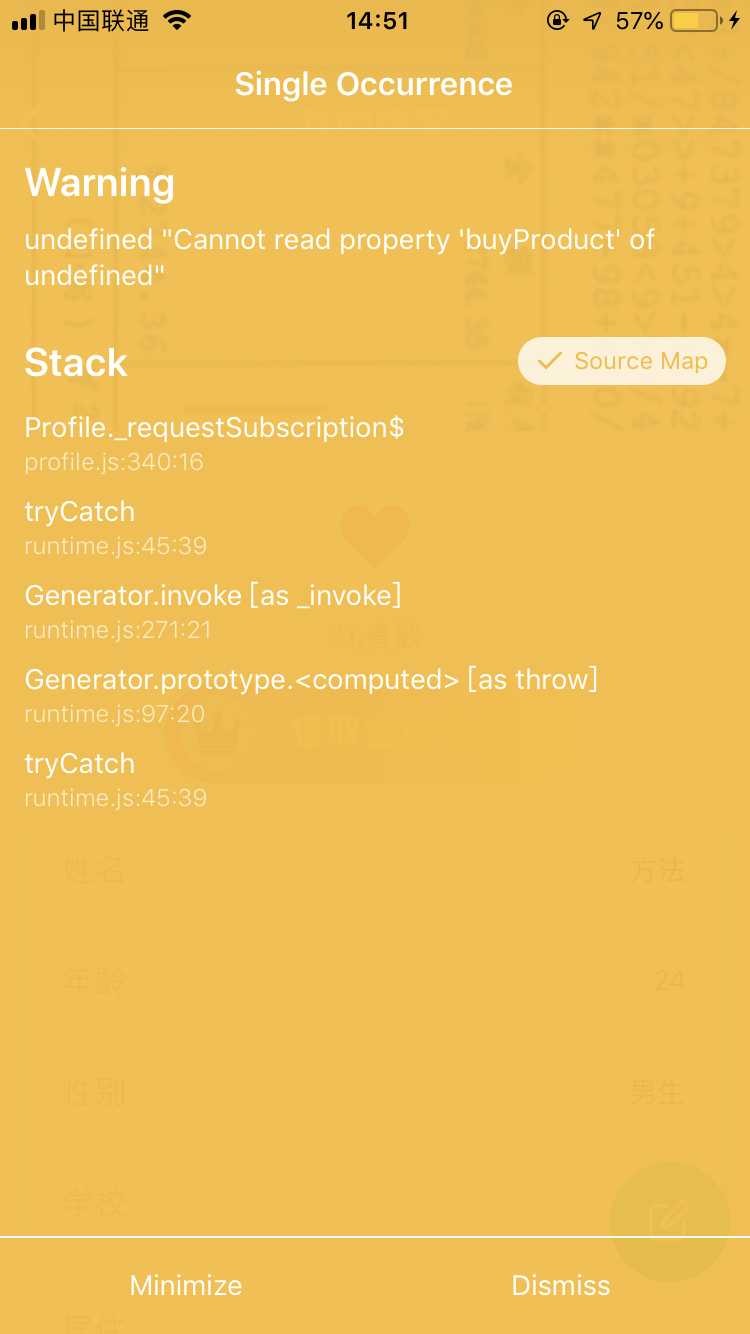Tap the location services arrow icon

click(593, 18)
